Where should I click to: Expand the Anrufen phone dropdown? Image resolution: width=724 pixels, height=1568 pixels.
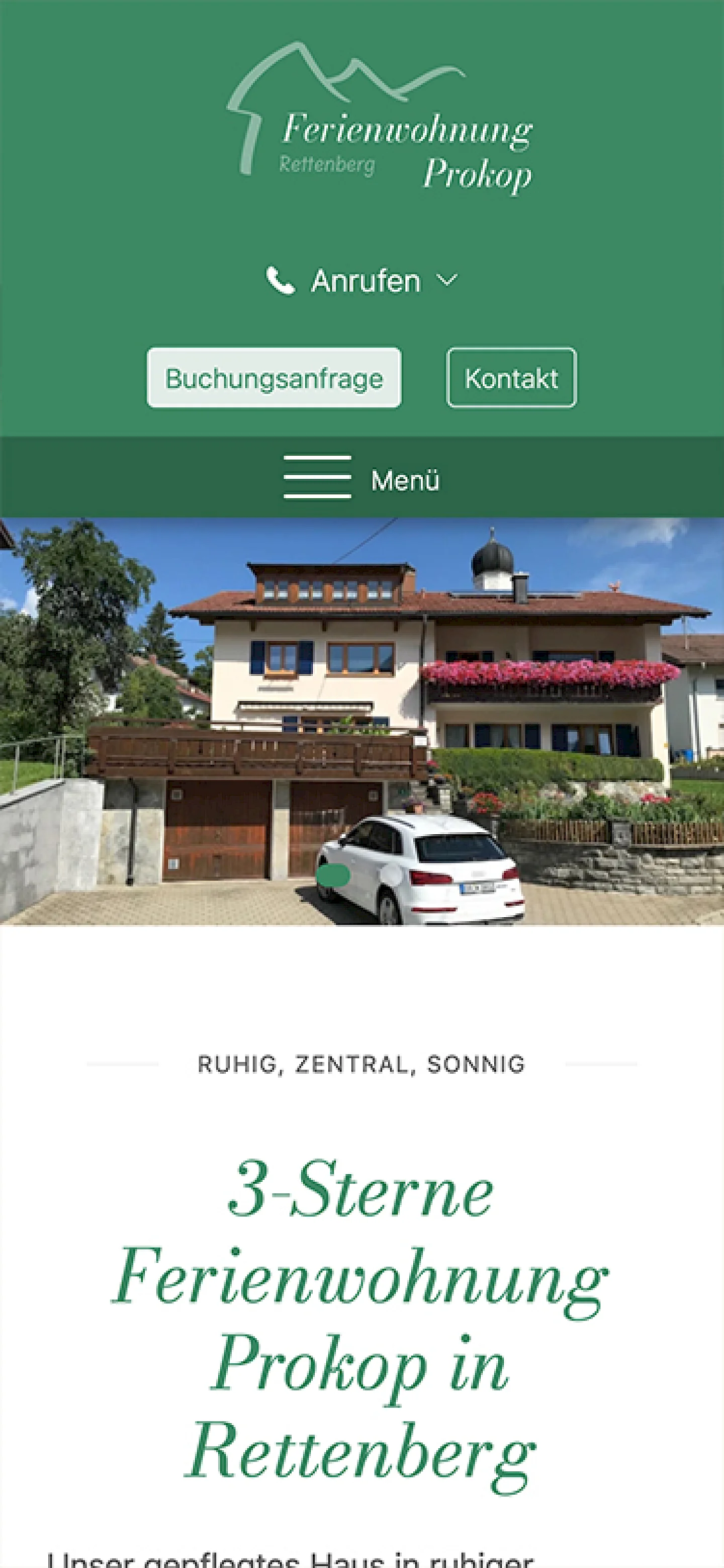[x=361, y=281]
